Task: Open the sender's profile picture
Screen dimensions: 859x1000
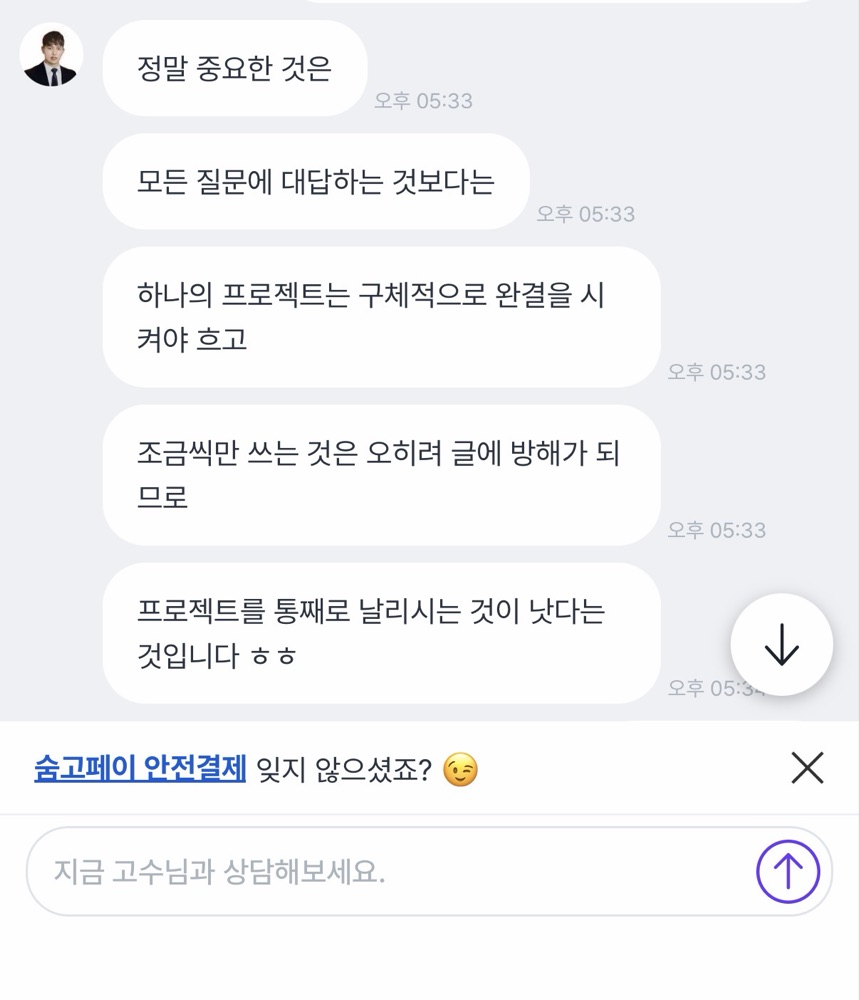Action: [51, 55]
